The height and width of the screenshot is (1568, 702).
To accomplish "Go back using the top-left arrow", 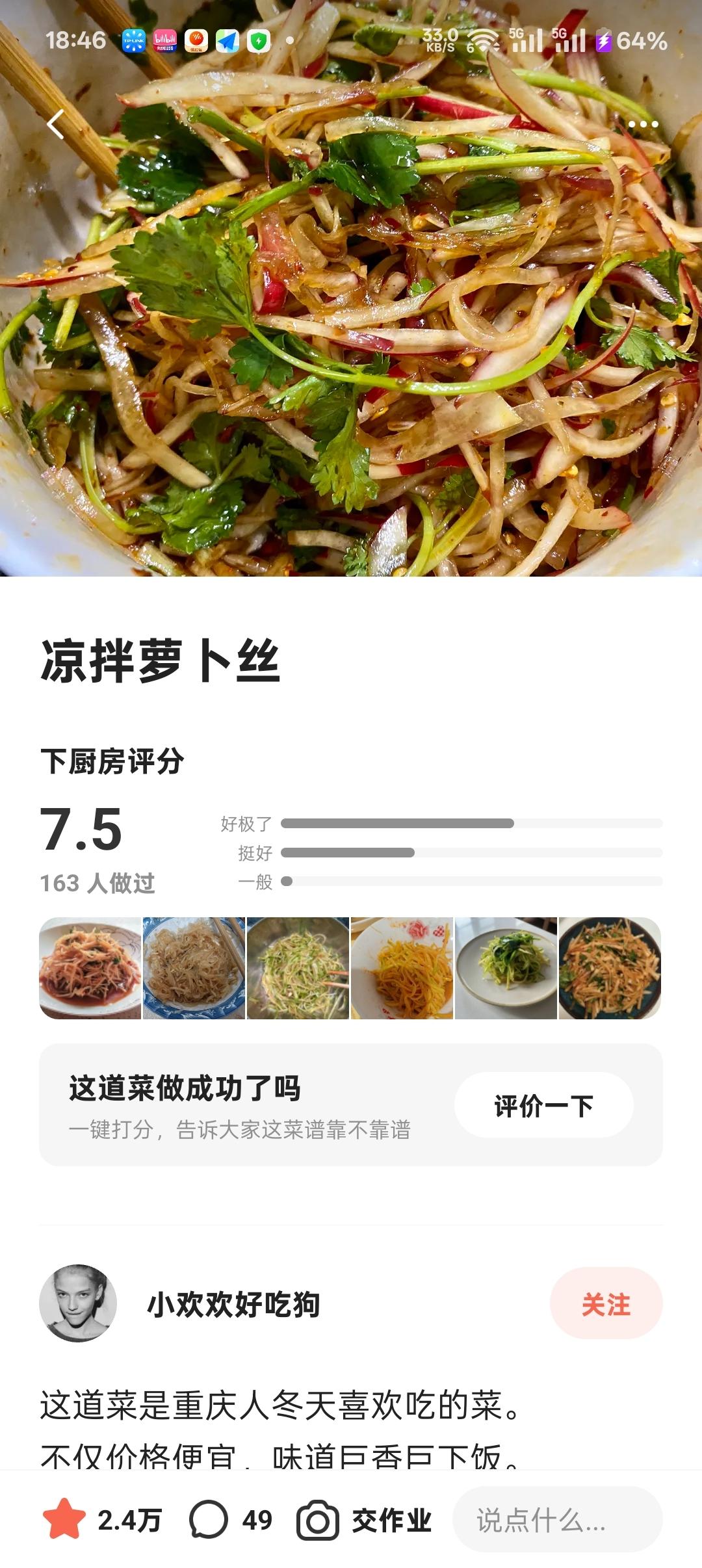I will (57, 124).
